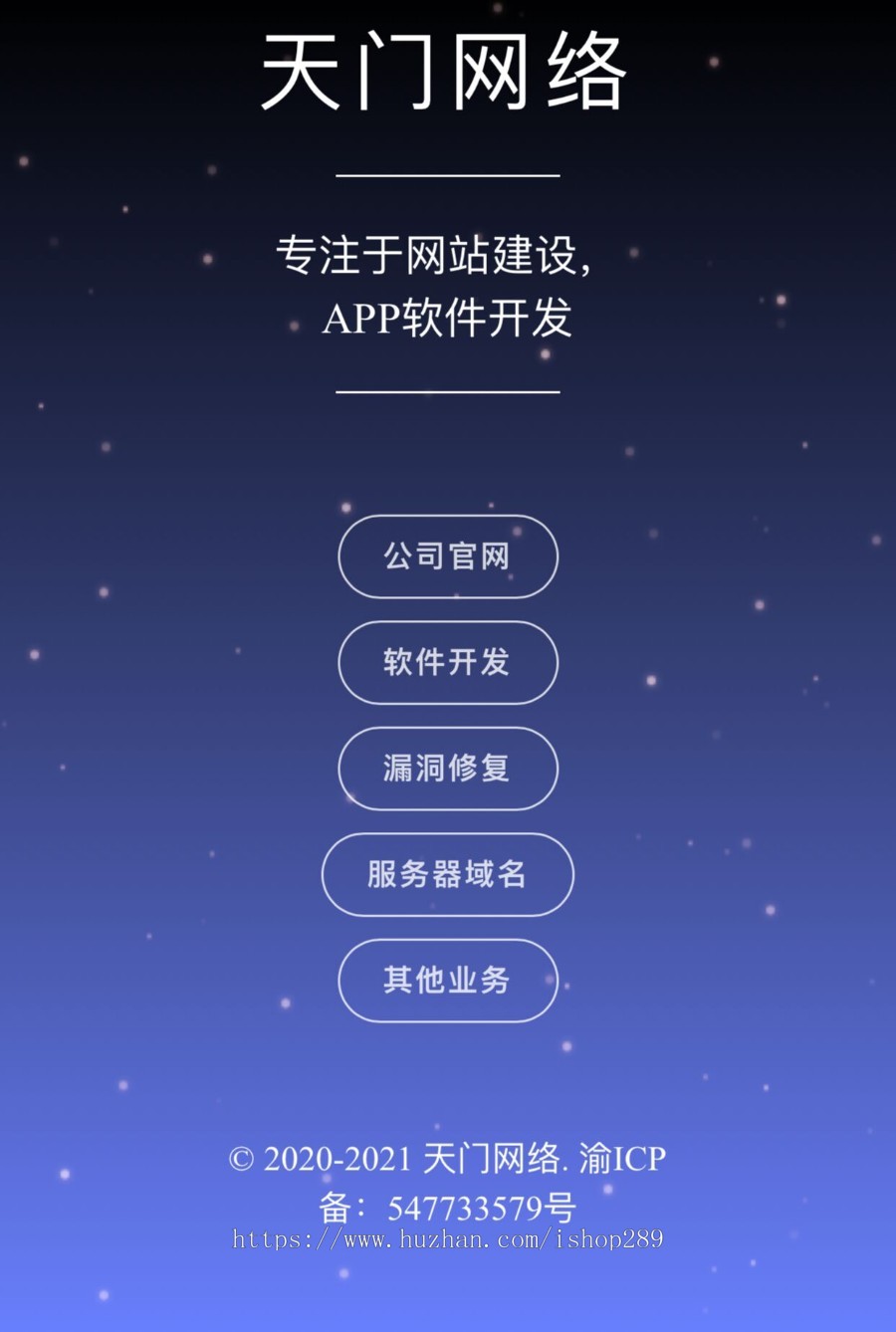Tap the 软件开发 button

(447, 662)
